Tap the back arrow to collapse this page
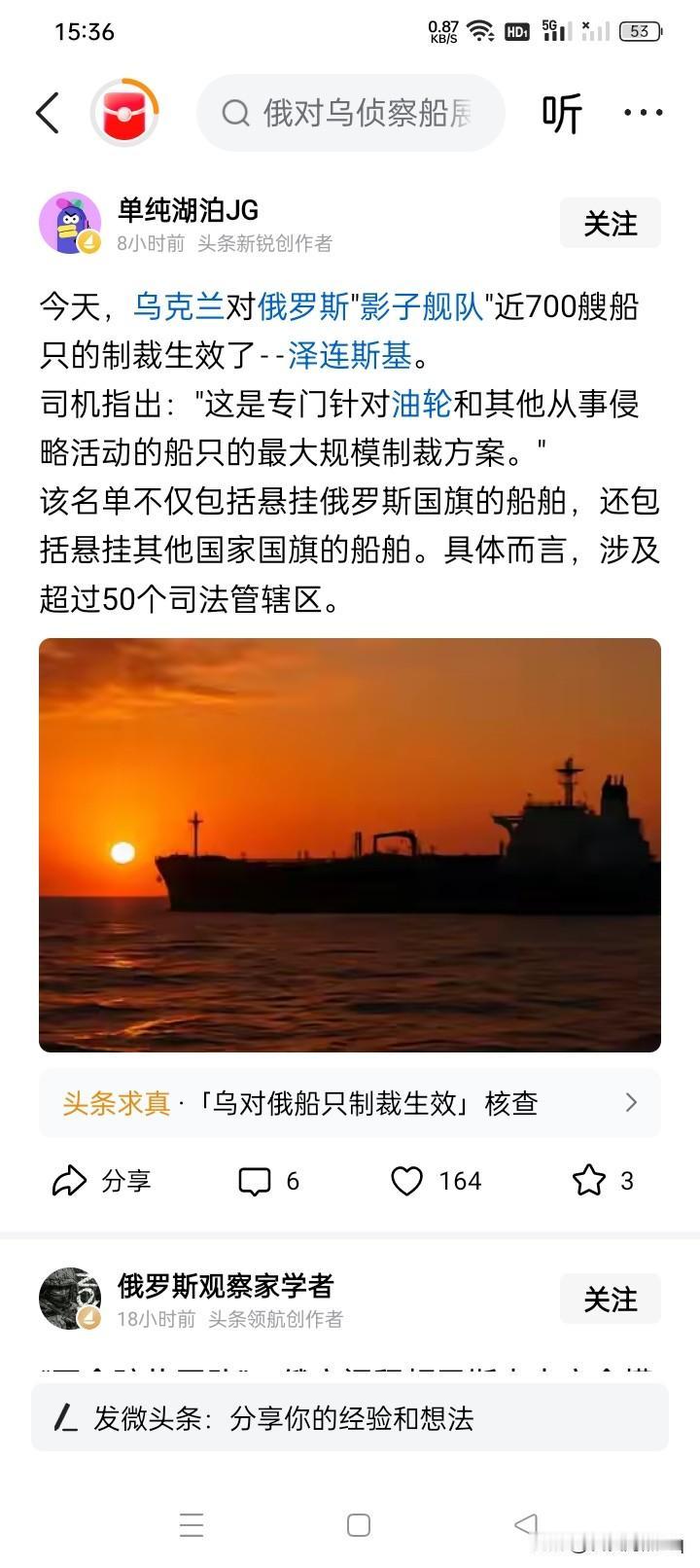Screen dimensions: 700x1568 [48, 113]
